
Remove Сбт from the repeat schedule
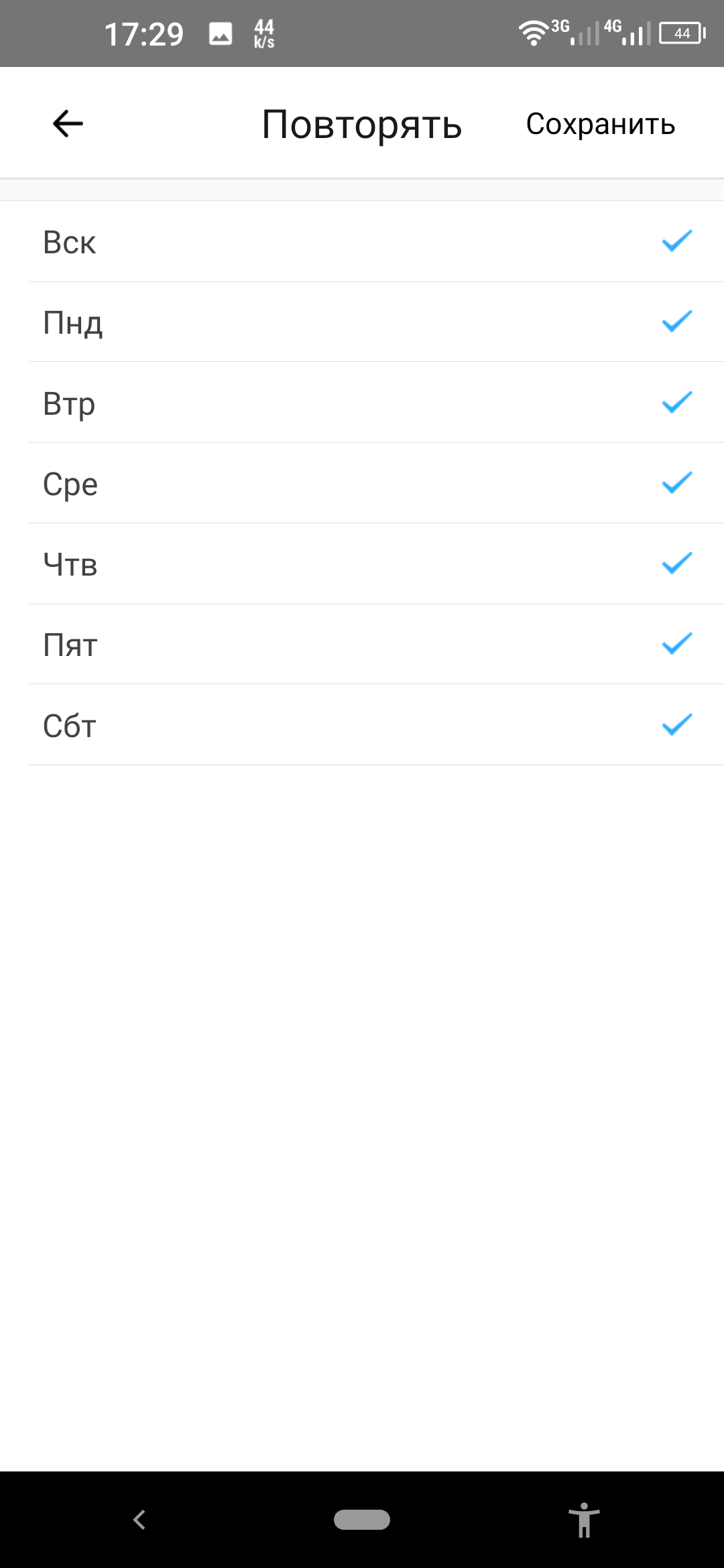point(362,724)
